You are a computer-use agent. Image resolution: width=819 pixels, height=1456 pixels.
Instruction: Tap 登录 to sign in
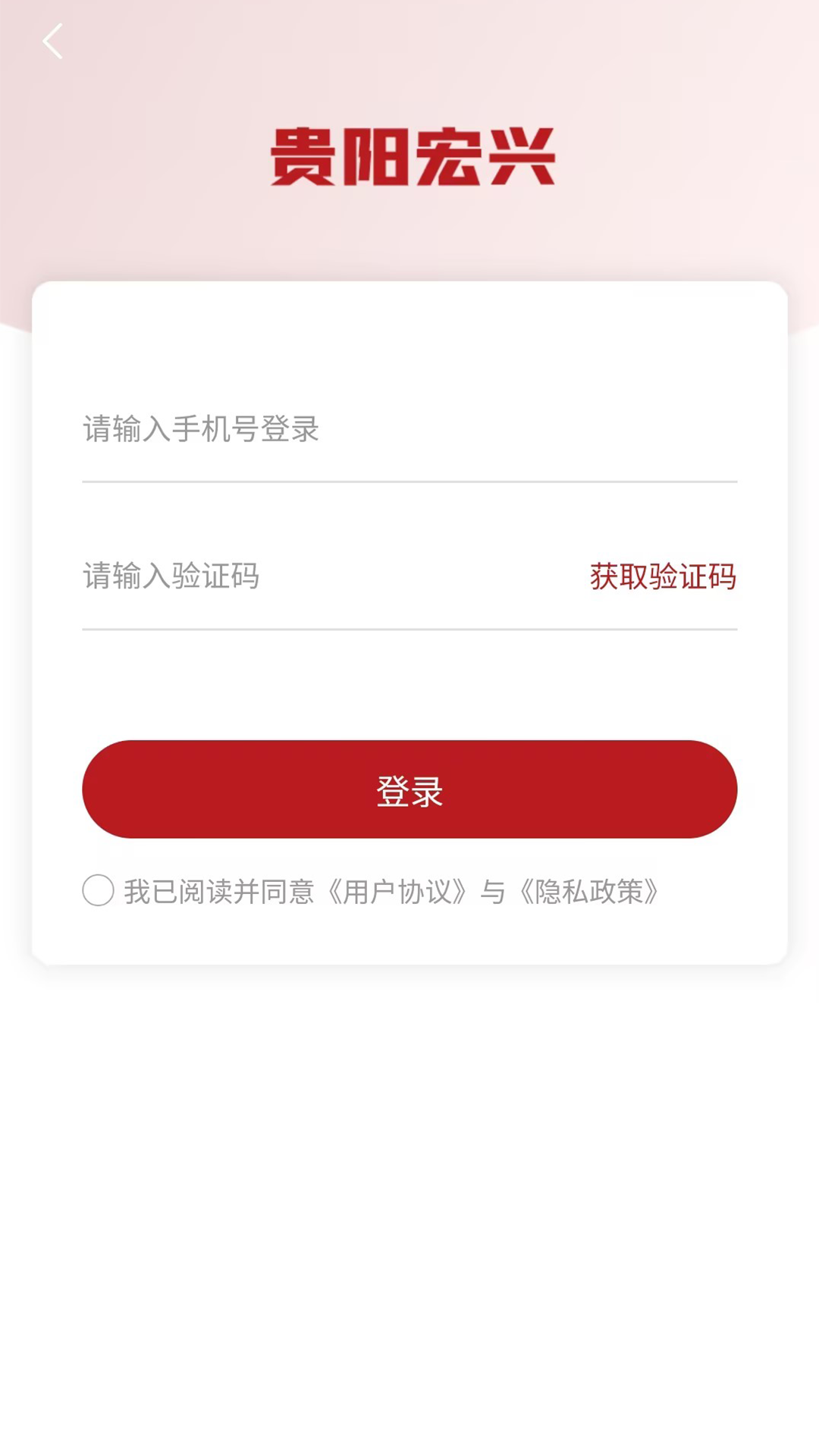pos(409,789)
